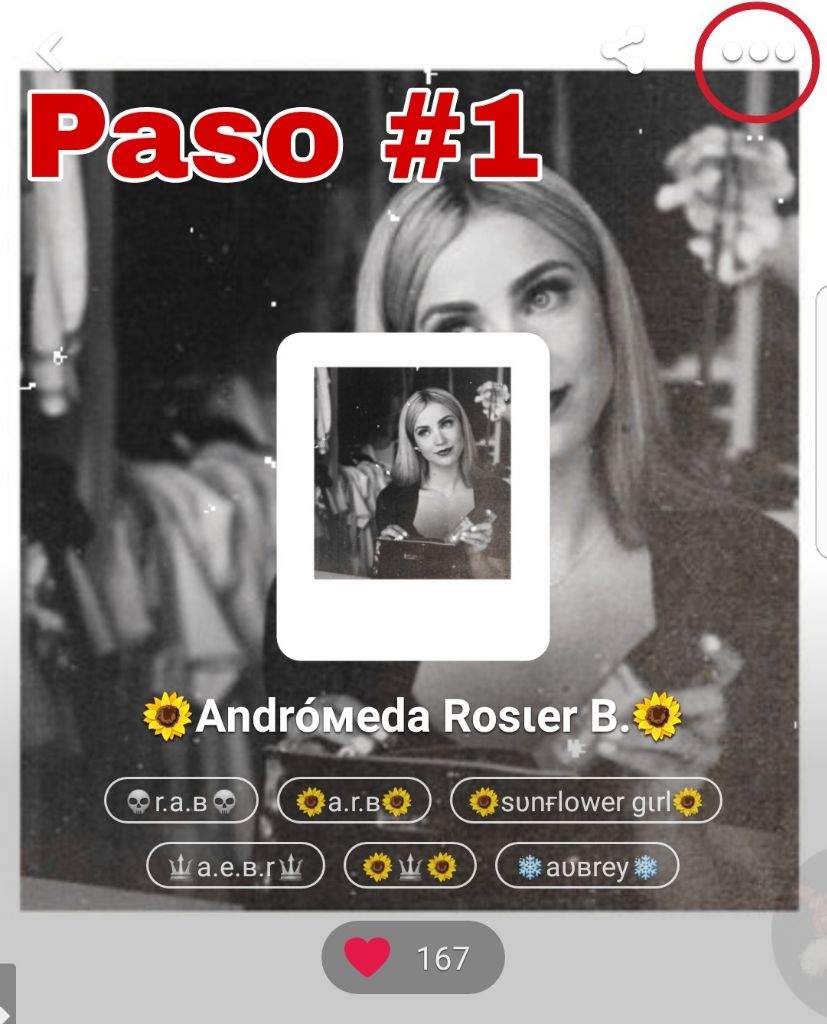
Task: Open the a.e.b.r crown chip
Action: 235,866
